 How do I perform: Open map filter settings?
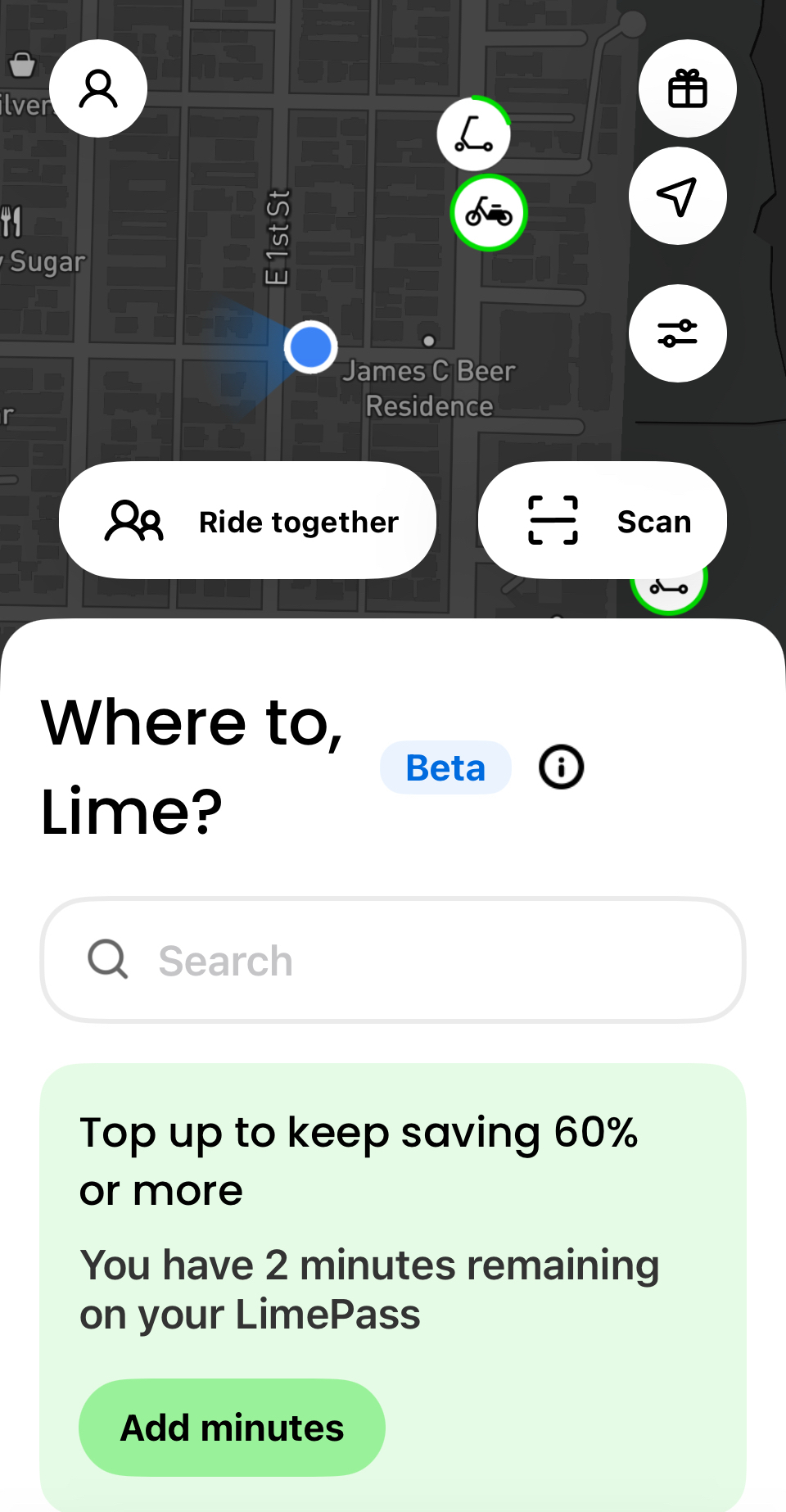[677, 333]
